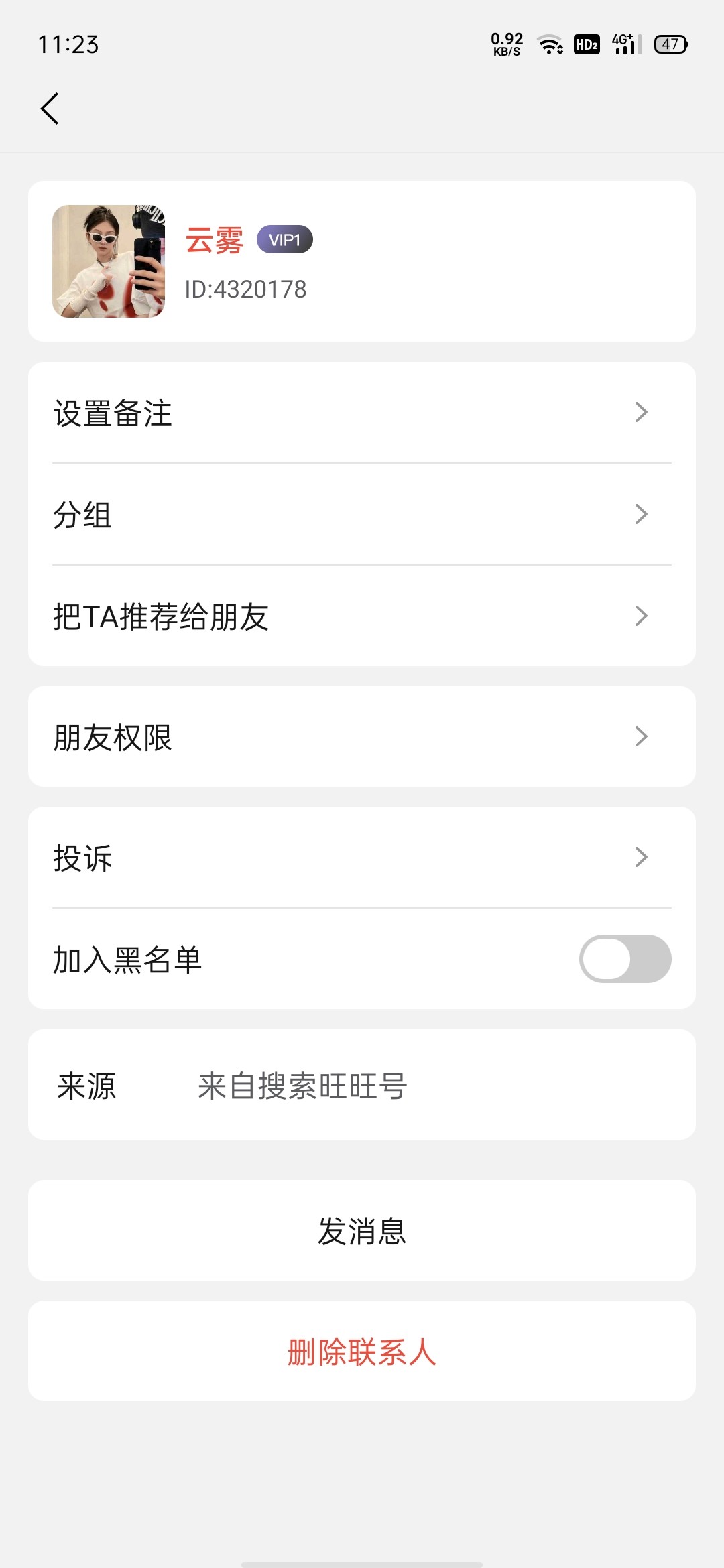
Task: Open the 投诉 report option
Action: click(x=362, y=858)
